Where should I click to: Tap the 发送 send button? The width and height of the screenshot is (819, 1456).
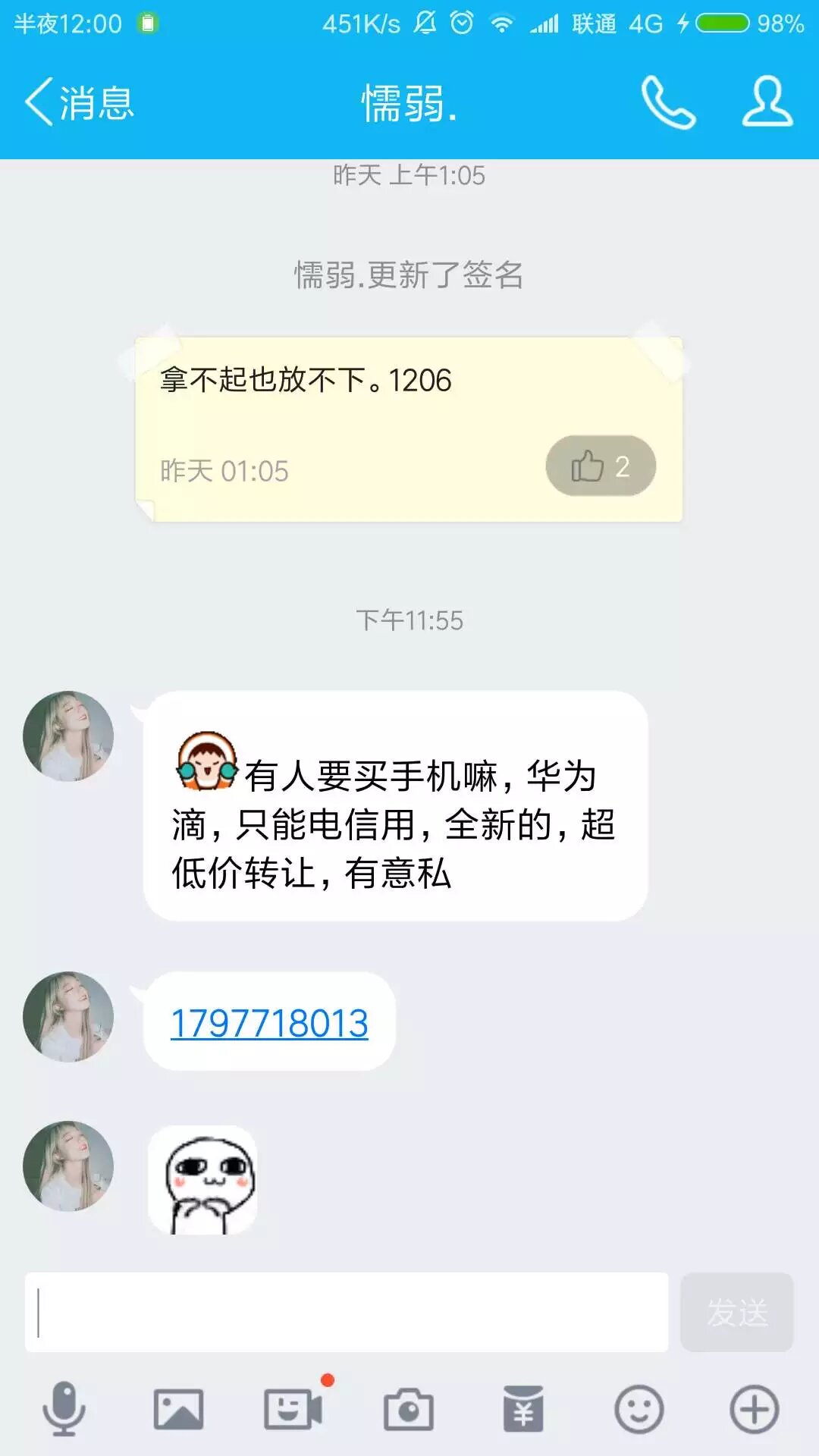[736, 1312]
